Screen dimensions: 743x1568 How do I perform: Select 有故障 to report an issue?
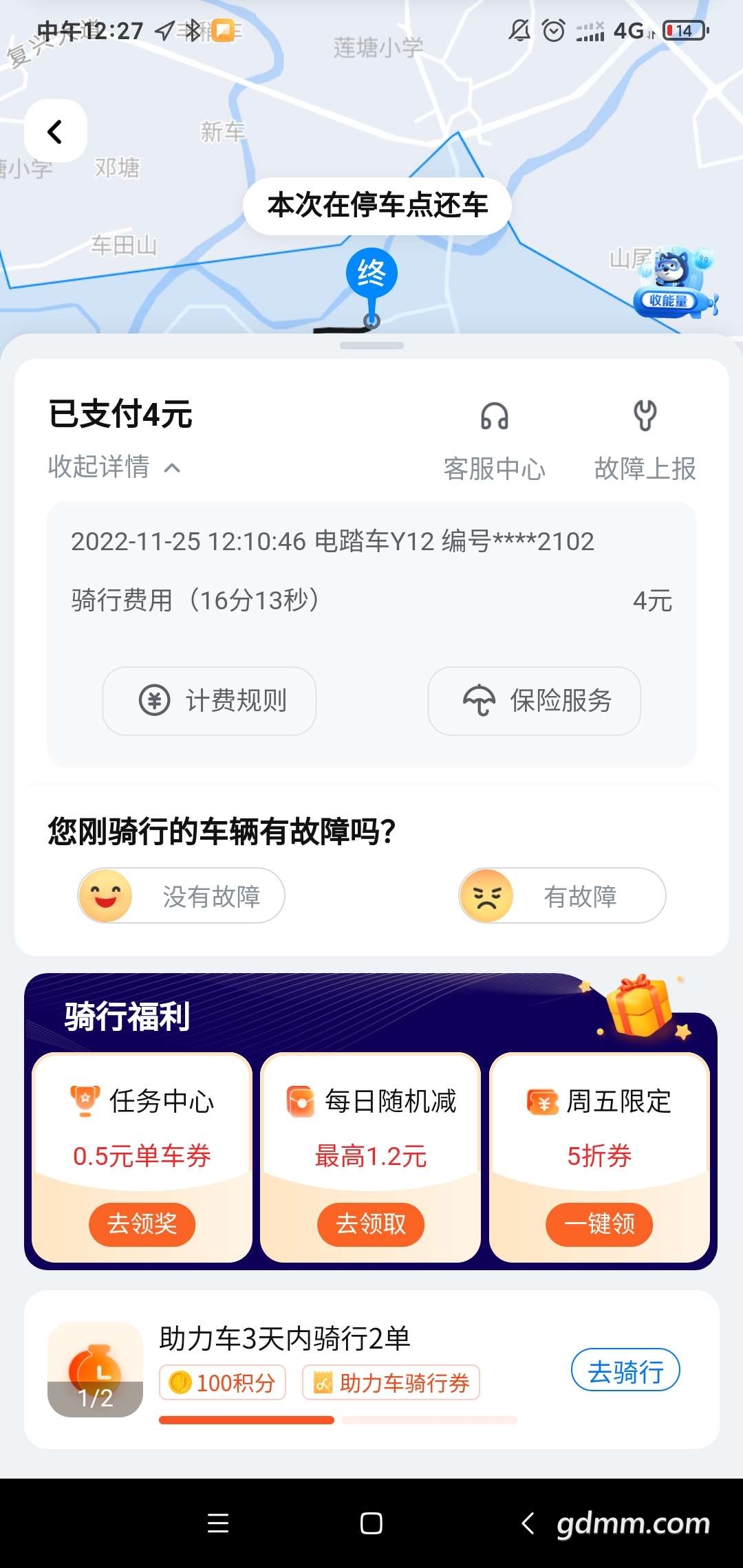point(562,895)
